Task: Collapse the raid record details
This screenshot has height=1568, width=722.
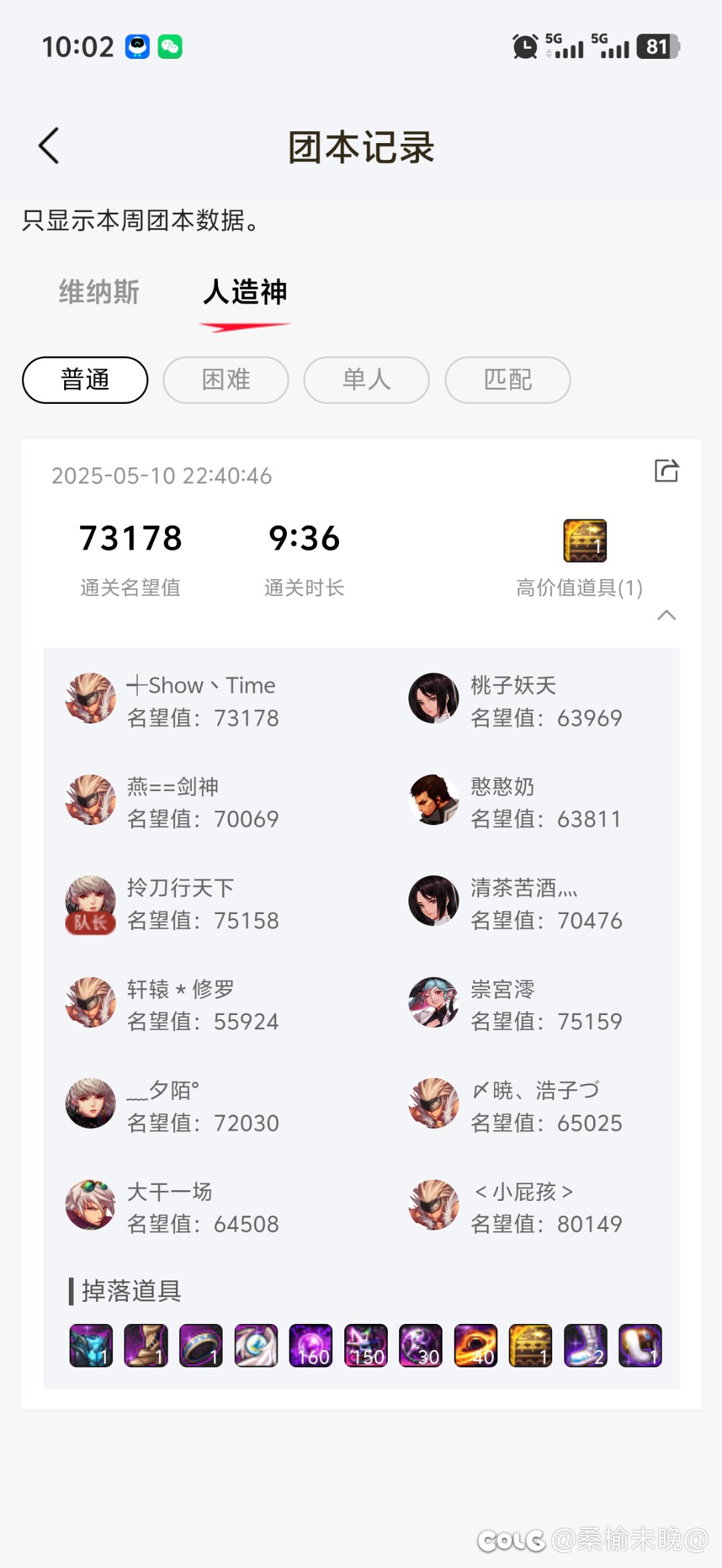Action: tap(667, 615)
